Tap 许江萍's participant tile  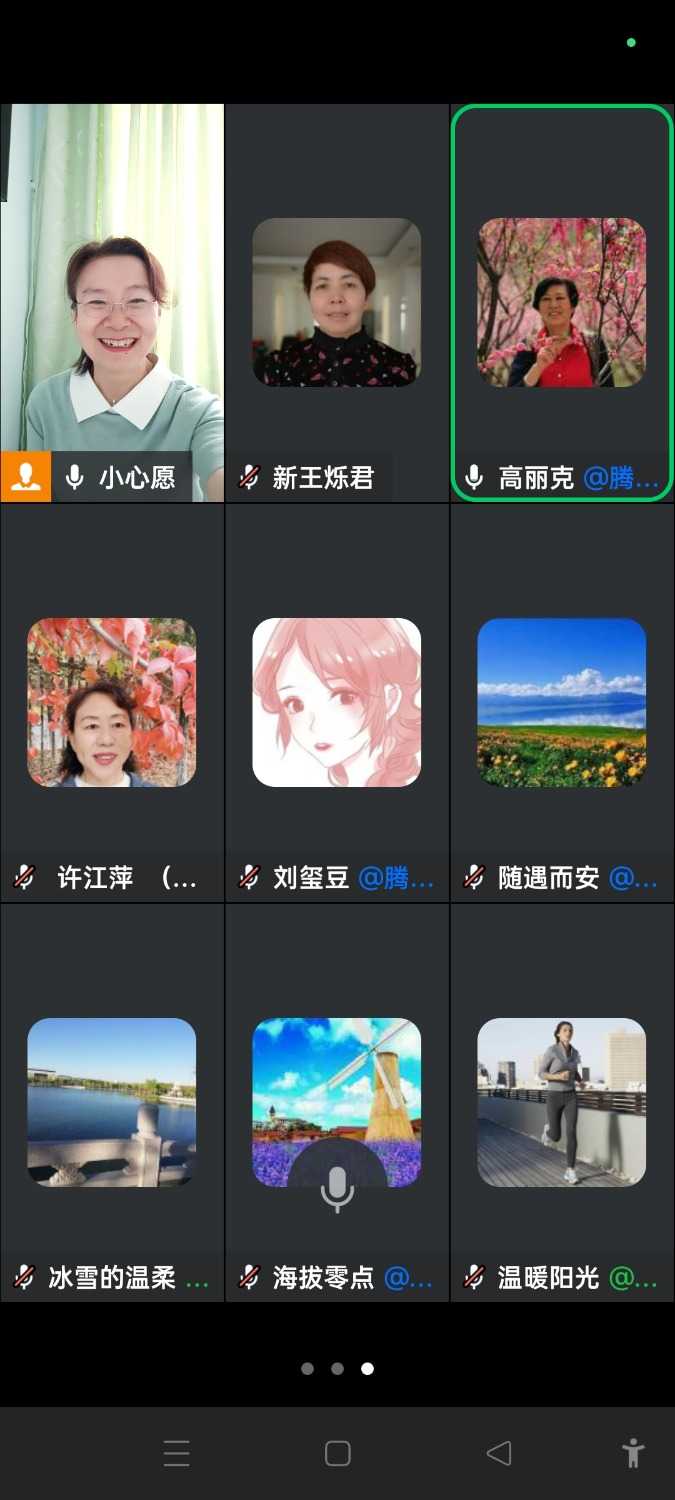click(x=112, y=702)
